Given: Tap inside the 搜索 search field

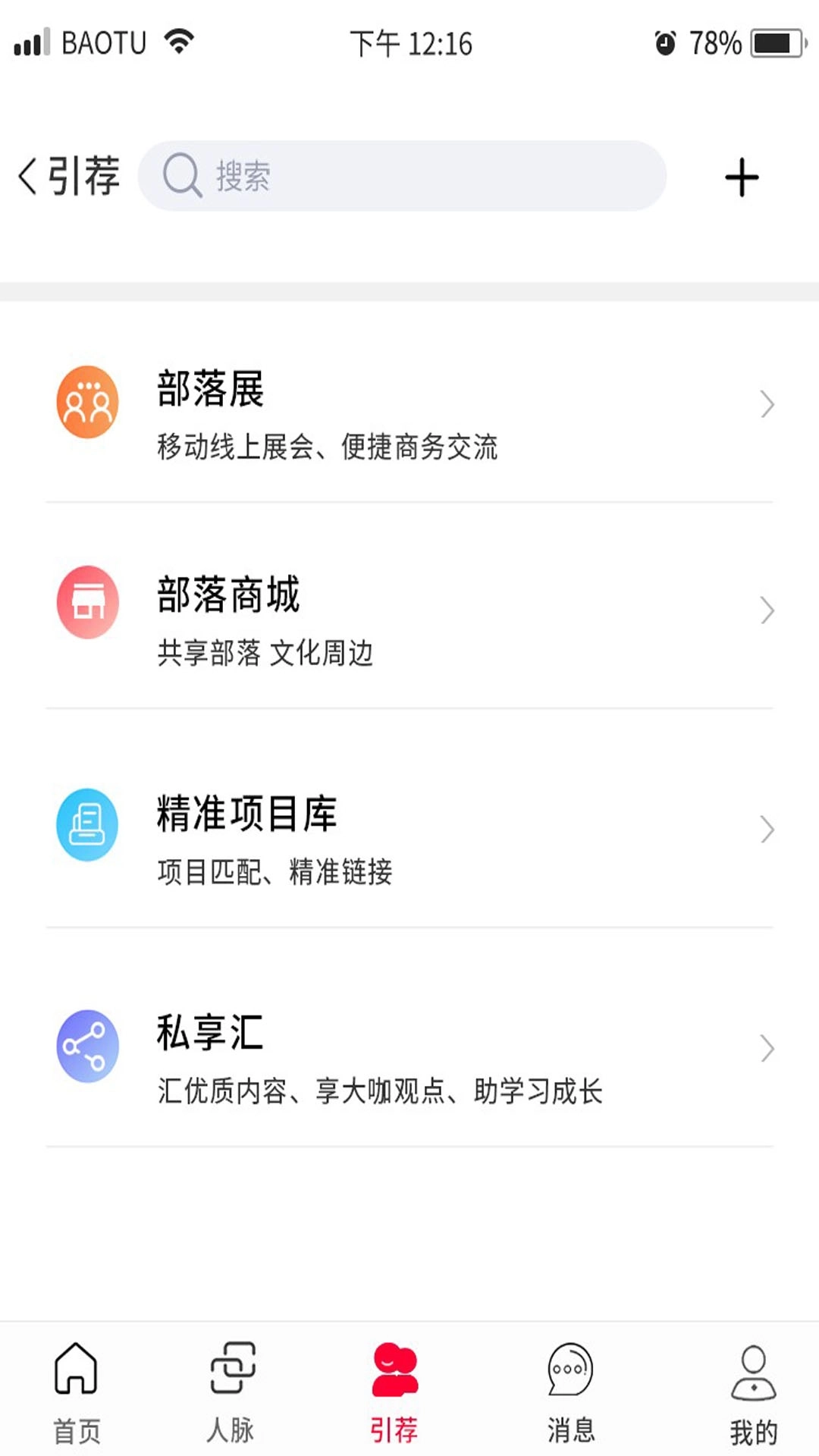Looking at the screenshot, I should point(402,175).
